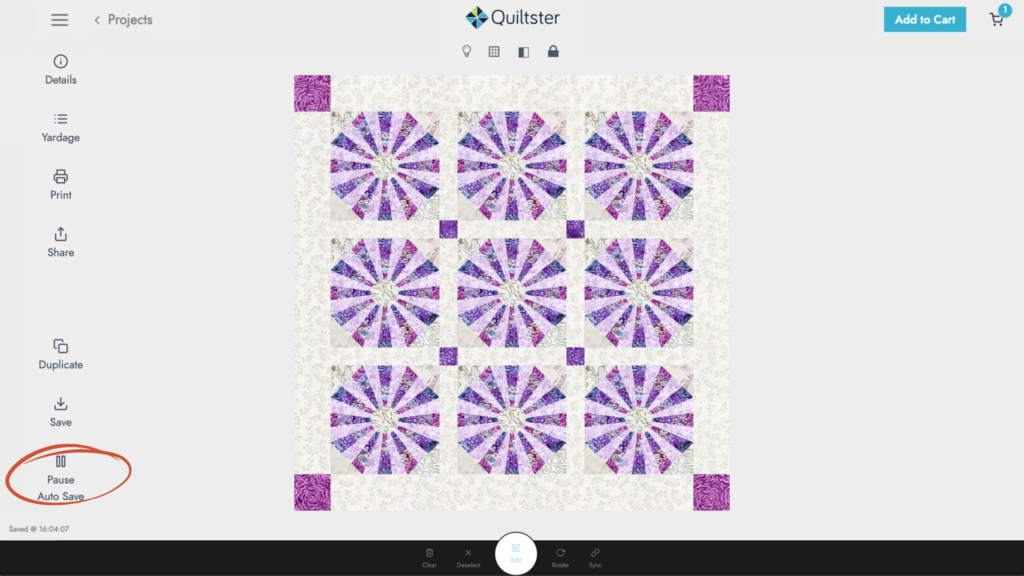Pause Auto Save

61,476
